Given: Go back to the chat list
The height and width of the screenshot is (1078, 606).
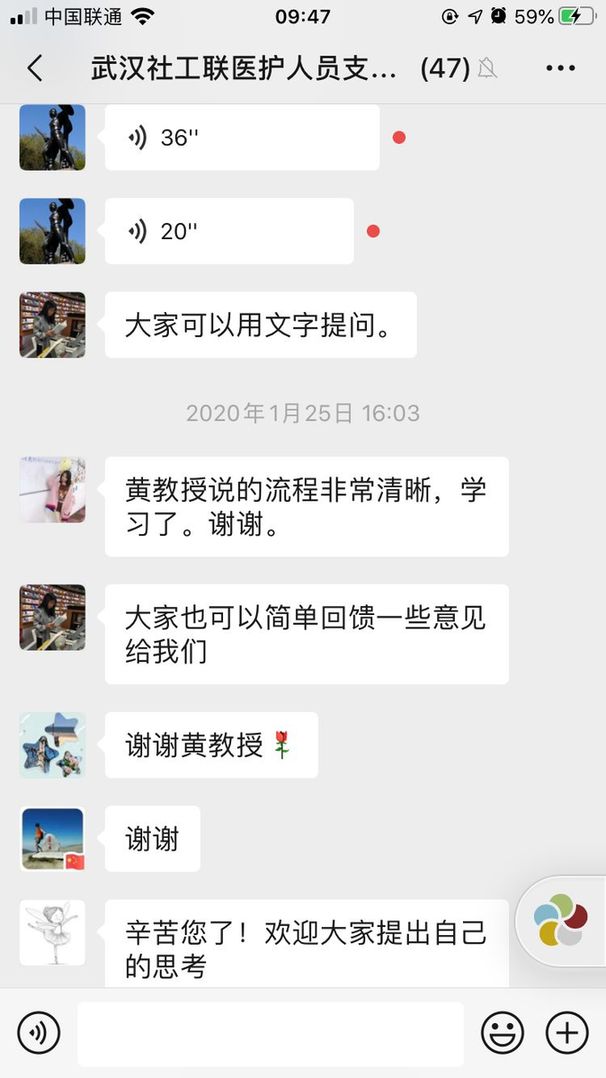Looking at the screenshot, I should (x=35, y=68).
